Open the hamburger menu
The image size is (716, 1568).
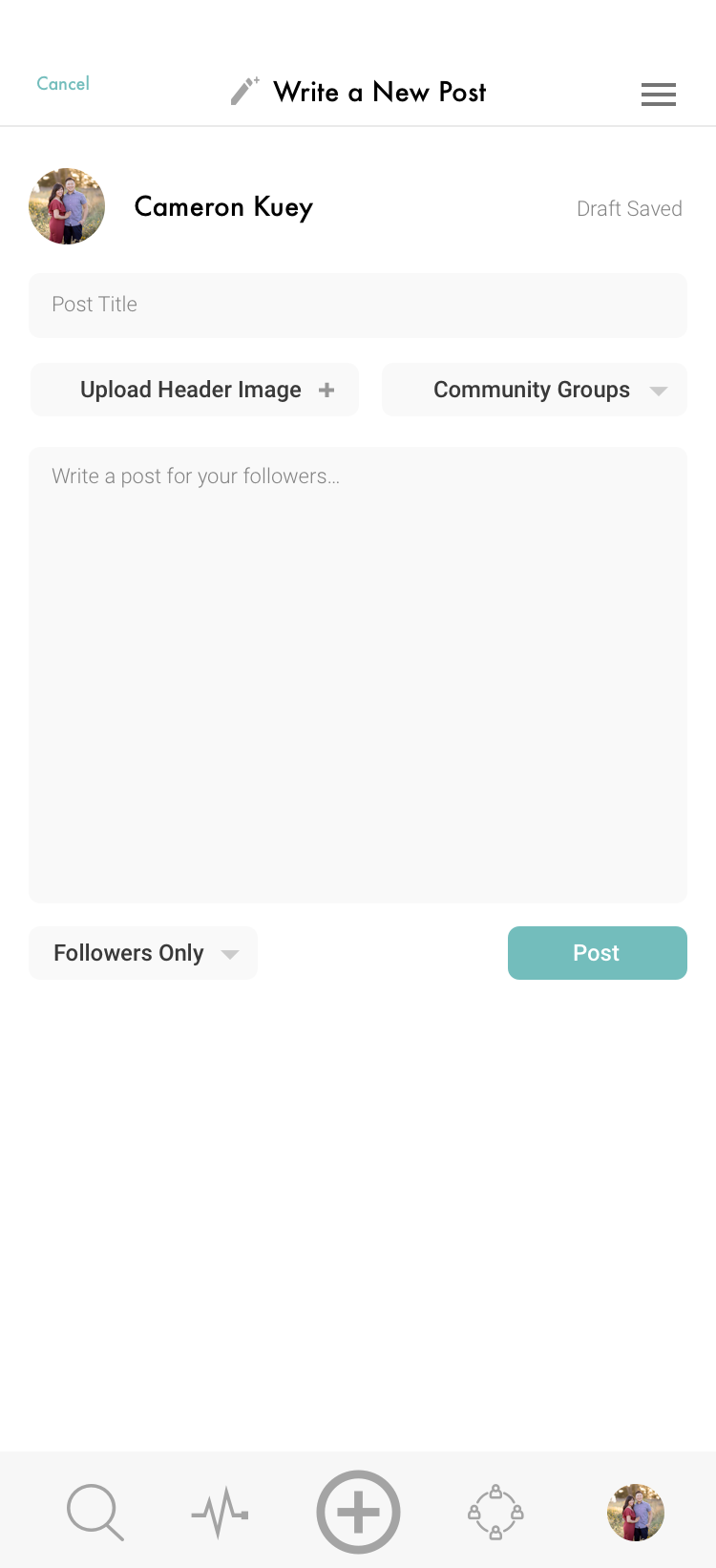[x=659, y=94]
